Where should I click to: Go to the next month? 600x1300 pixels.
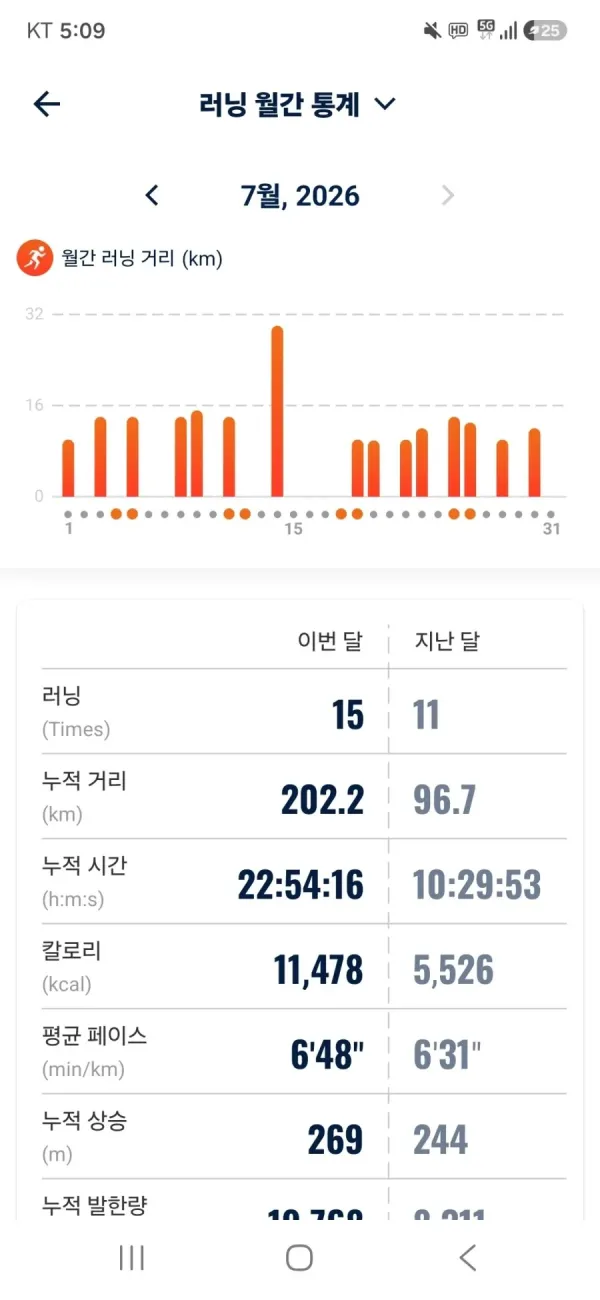448,195
